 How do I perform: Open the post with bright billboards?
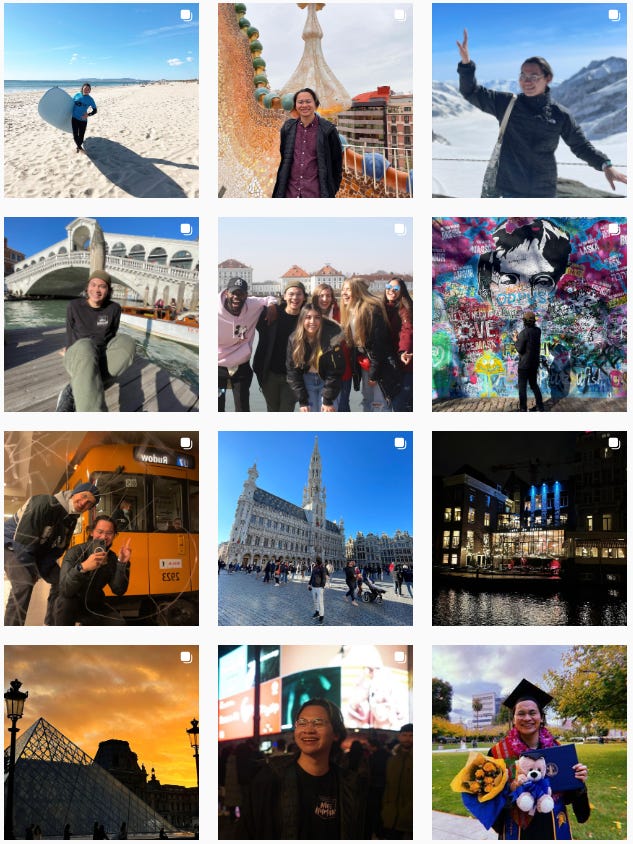pyautogui.click(x=315, y=741)
